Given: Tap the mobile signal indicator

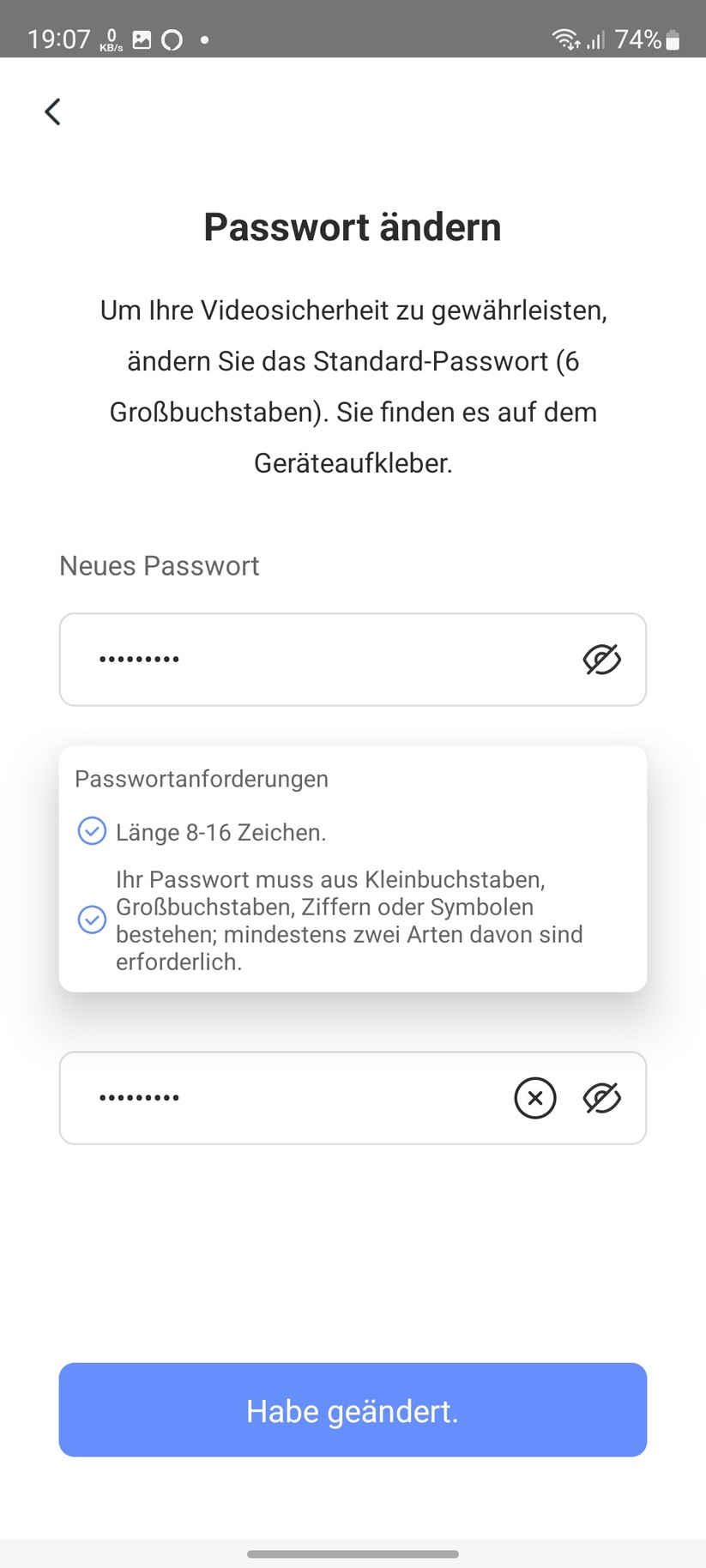Looking at the screenshot, I should pyautogui.click(x=597, y=39).
